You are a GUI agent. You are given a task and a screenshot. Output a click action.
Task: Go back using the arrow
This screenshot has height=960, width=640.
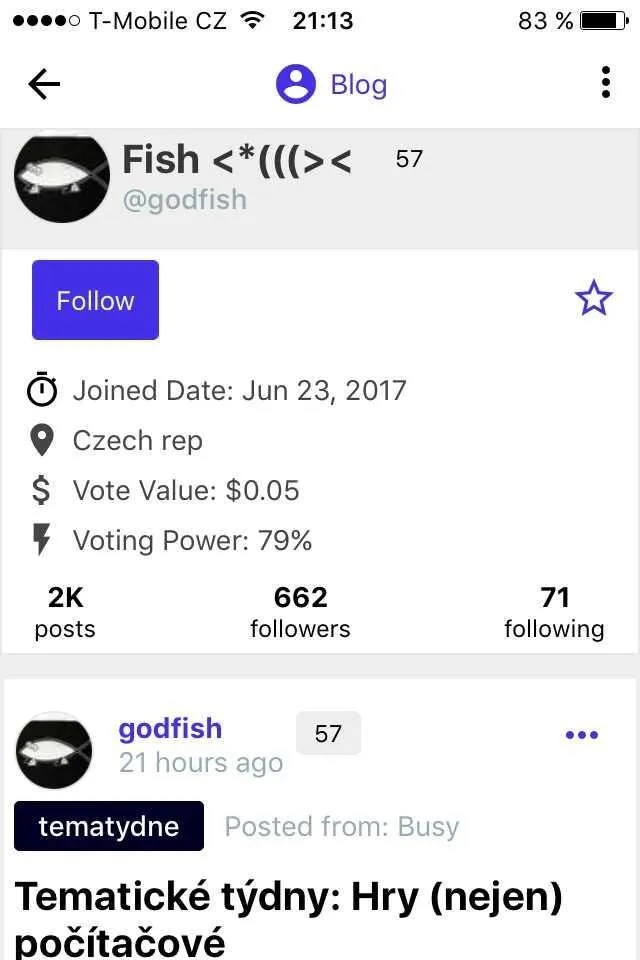(44, 85)
